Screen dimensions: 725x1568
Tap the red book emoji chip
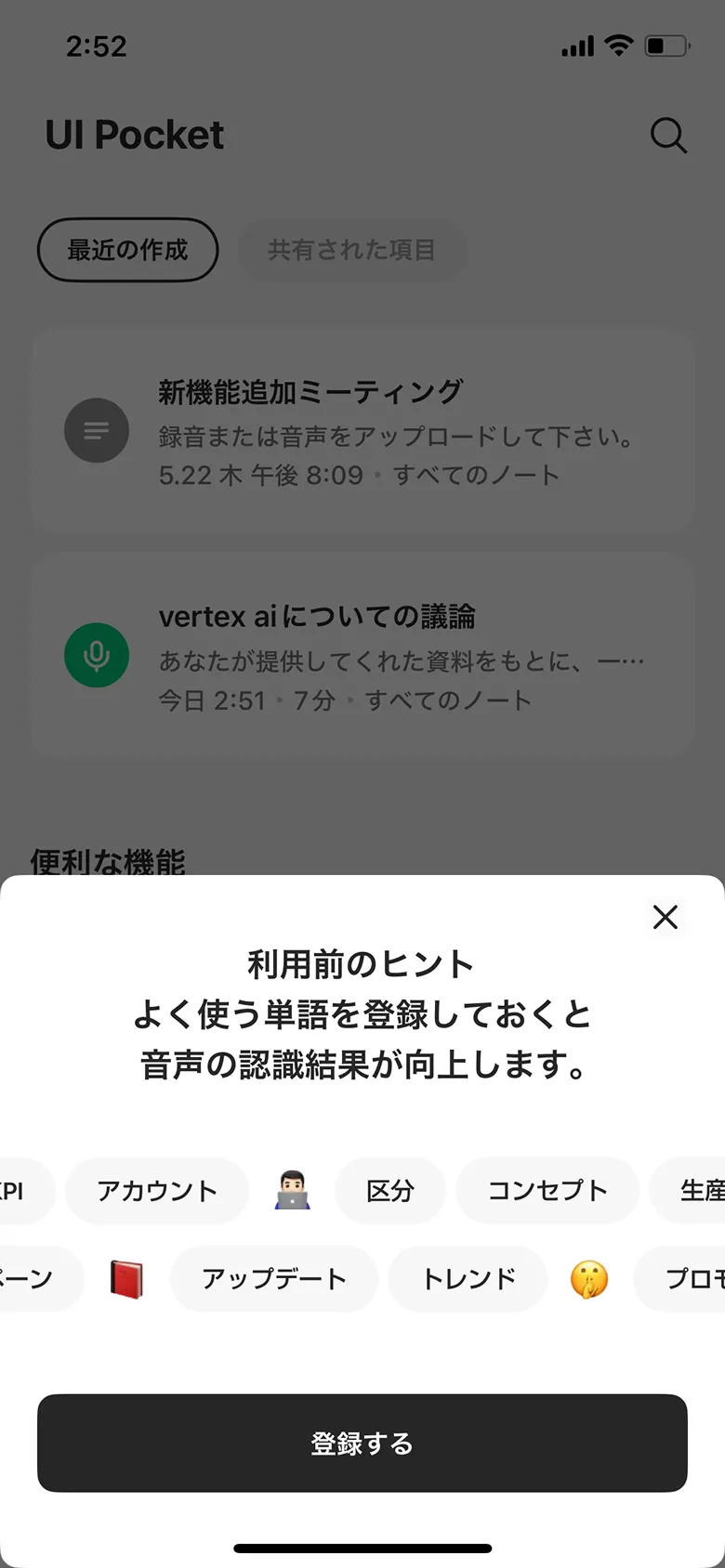tap(127, 1278)
